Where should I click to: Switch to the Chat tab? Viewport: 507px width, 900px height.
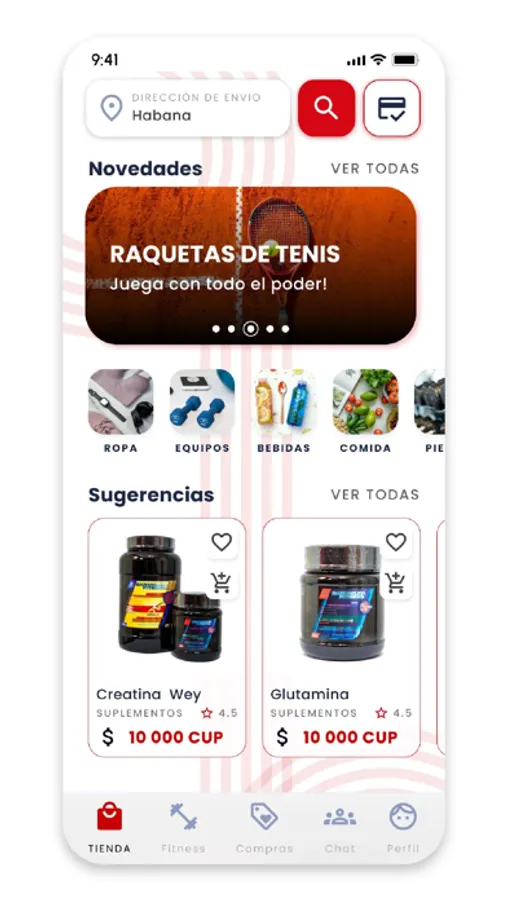[340, 828]
